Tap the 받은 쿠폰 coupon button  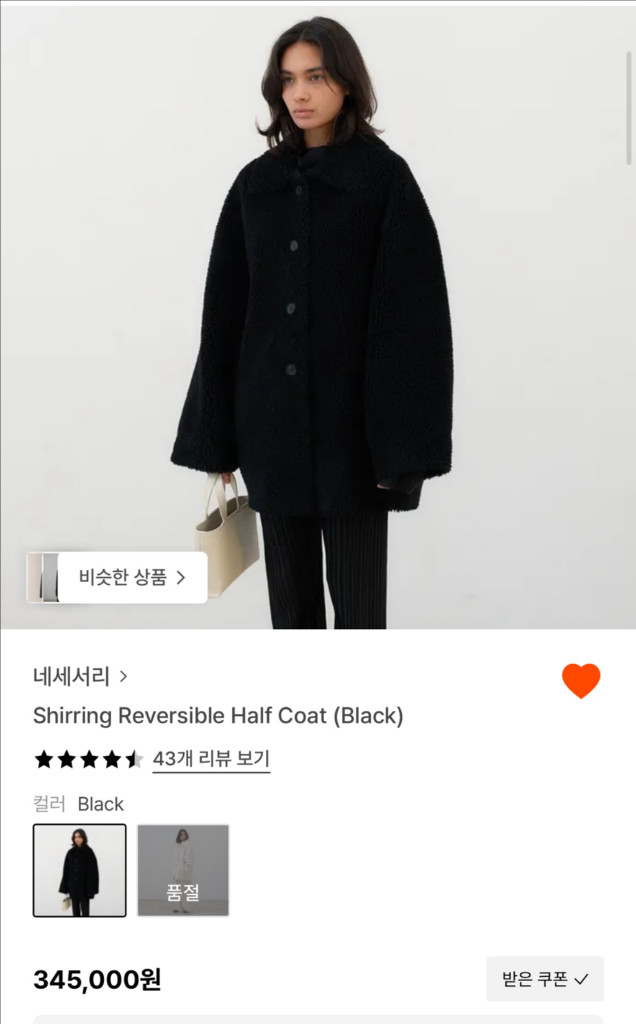pos(545,979)
